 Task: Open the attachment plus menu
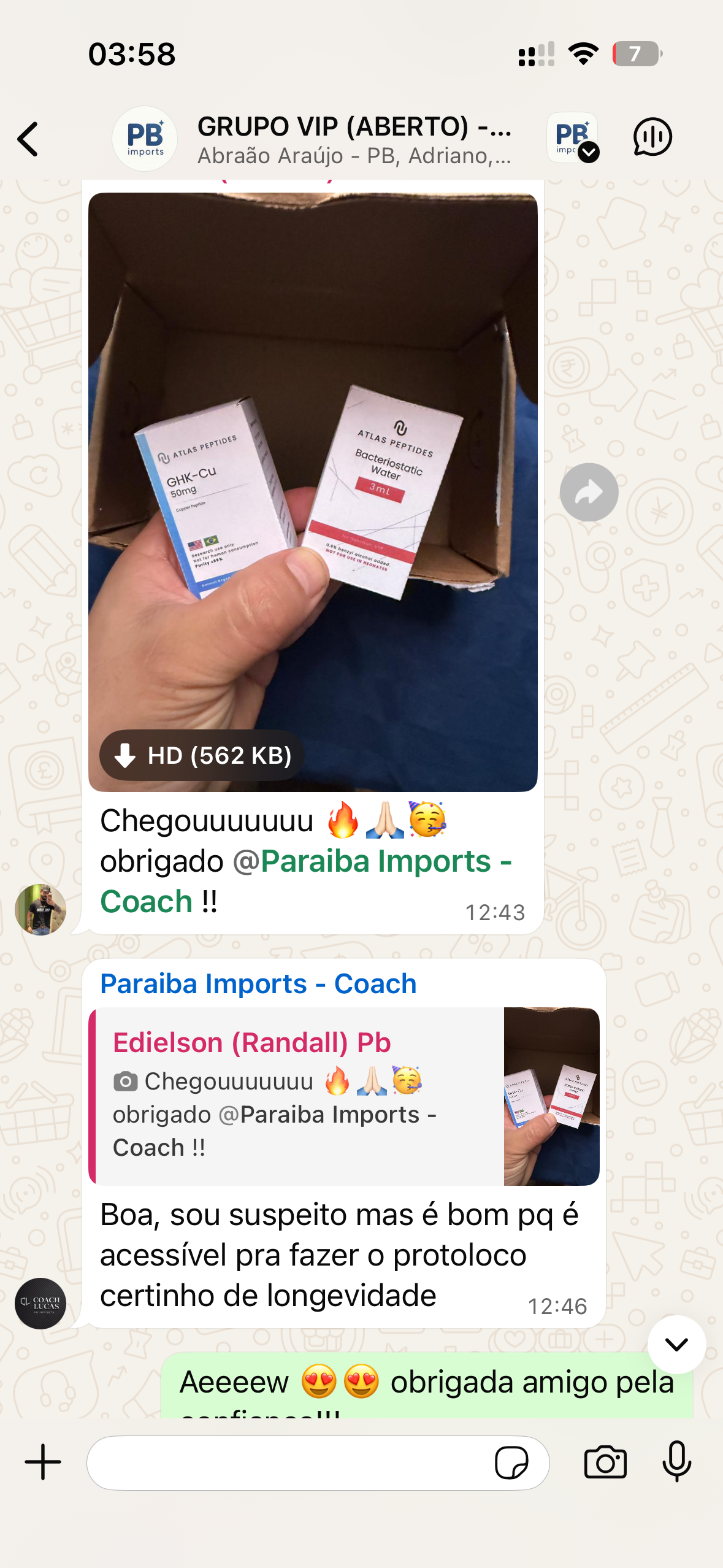coord(43,1462)
